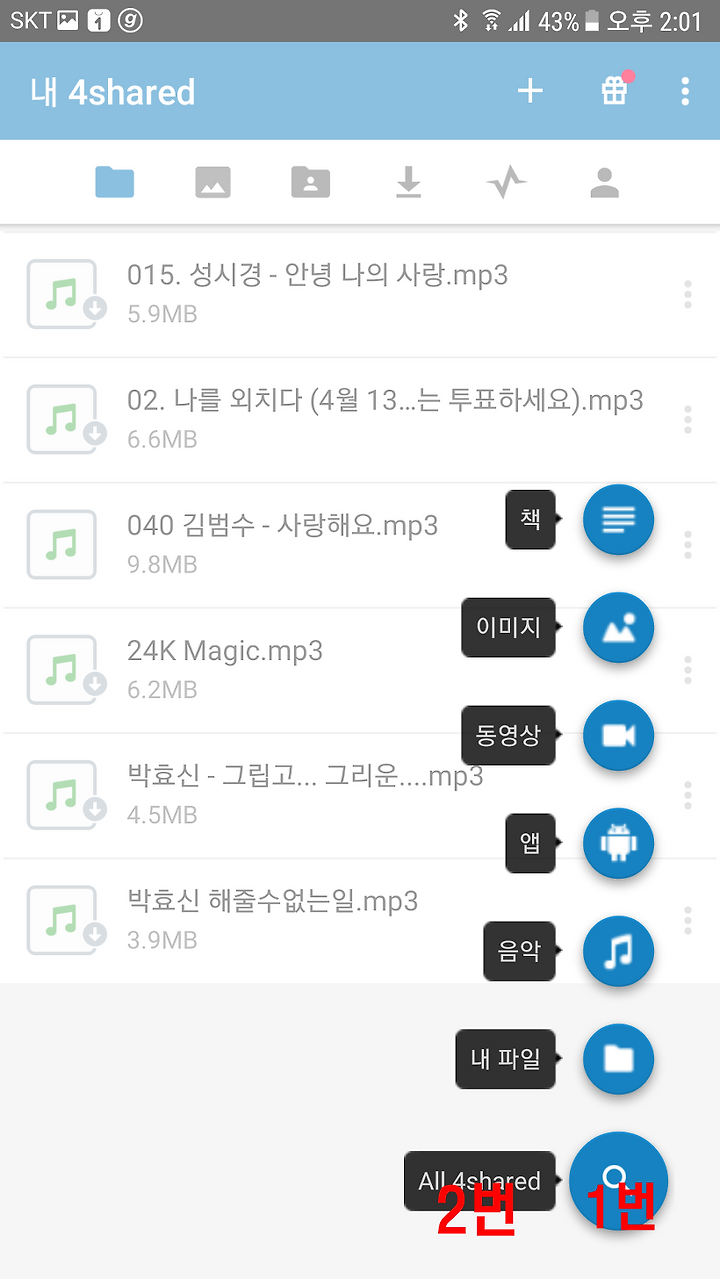This screenshot has width=720, height=1279.
Task: Open the gift box icon
Action: click(616, 91)
